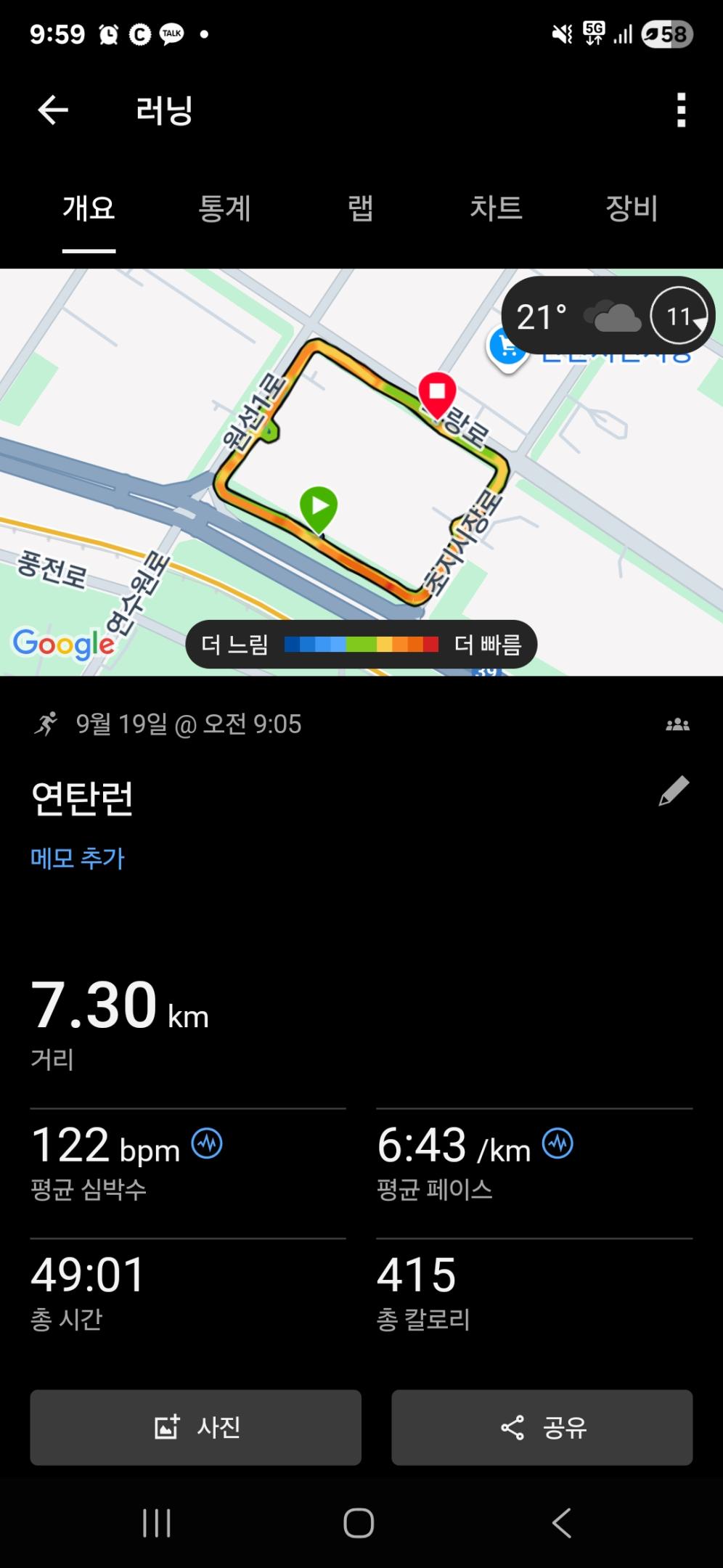Open the three-dot overflow menu
723x1568 pixels.
(x=681, y=111)
